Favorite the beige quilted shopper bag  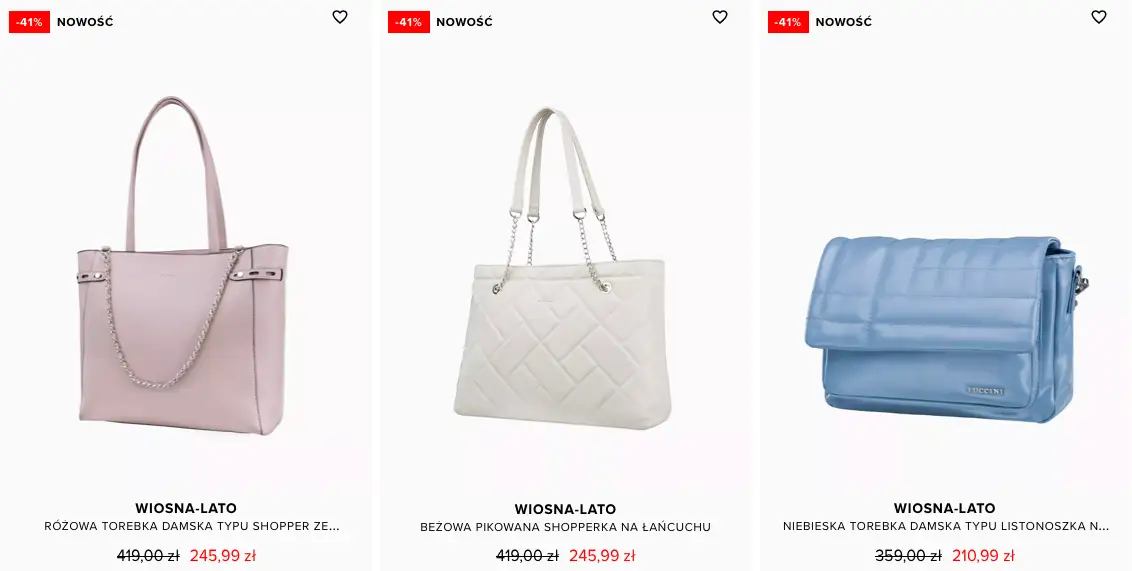(719, 17)
